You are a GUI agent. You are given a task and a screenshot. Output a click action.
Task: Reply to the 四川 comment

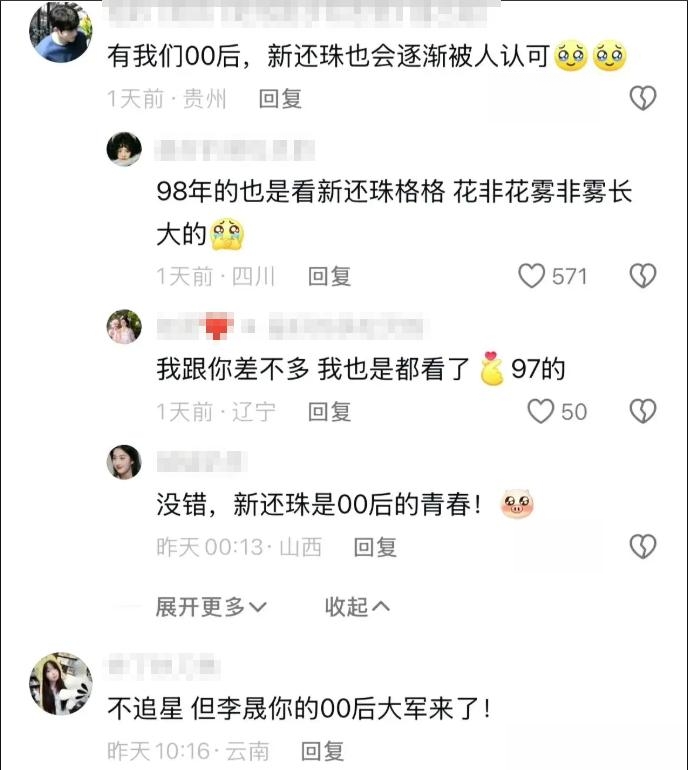tap(329, 276)
